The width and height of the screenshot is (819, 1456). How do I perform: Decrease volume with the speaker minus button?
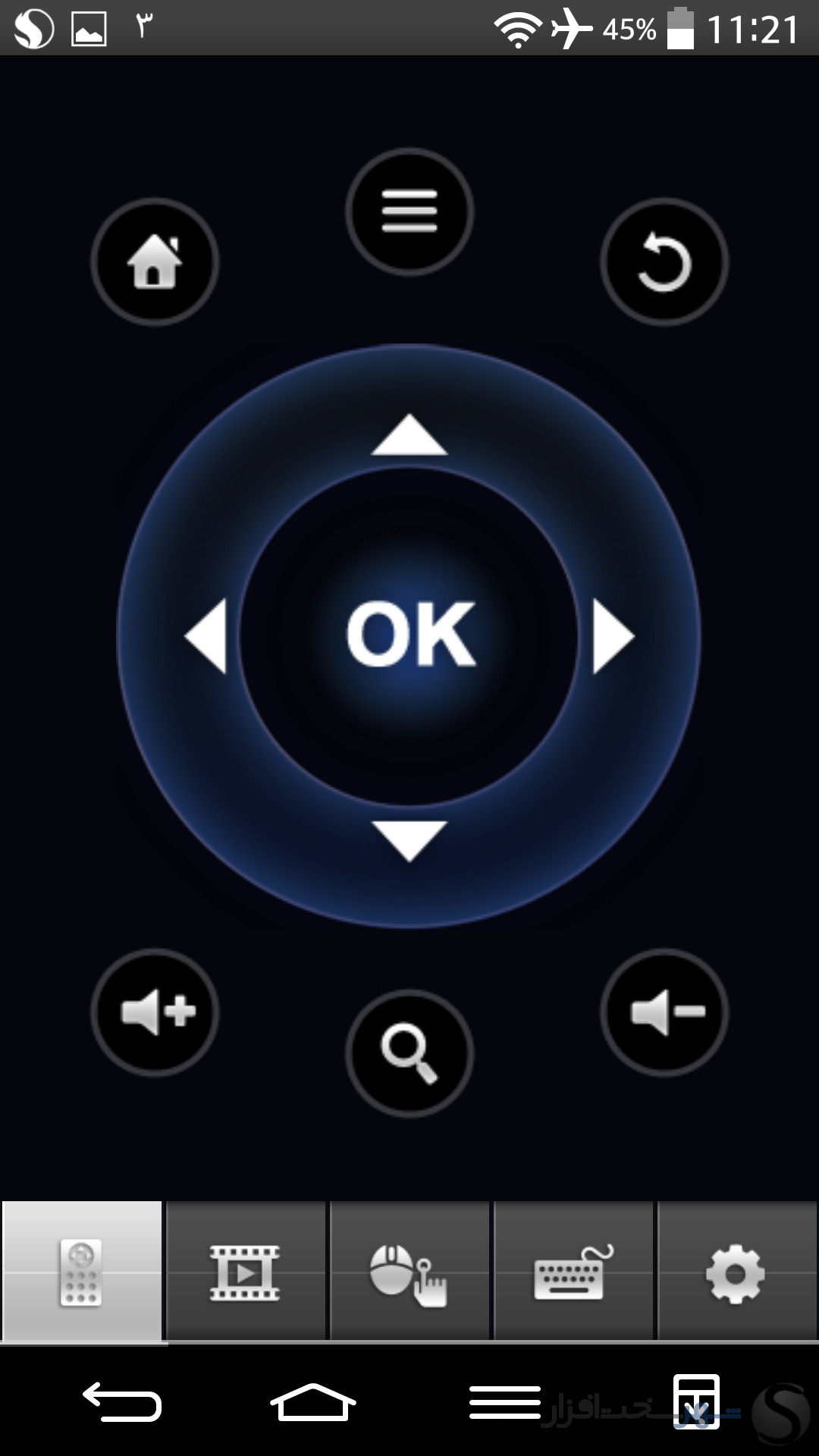tap(664, 1012)
